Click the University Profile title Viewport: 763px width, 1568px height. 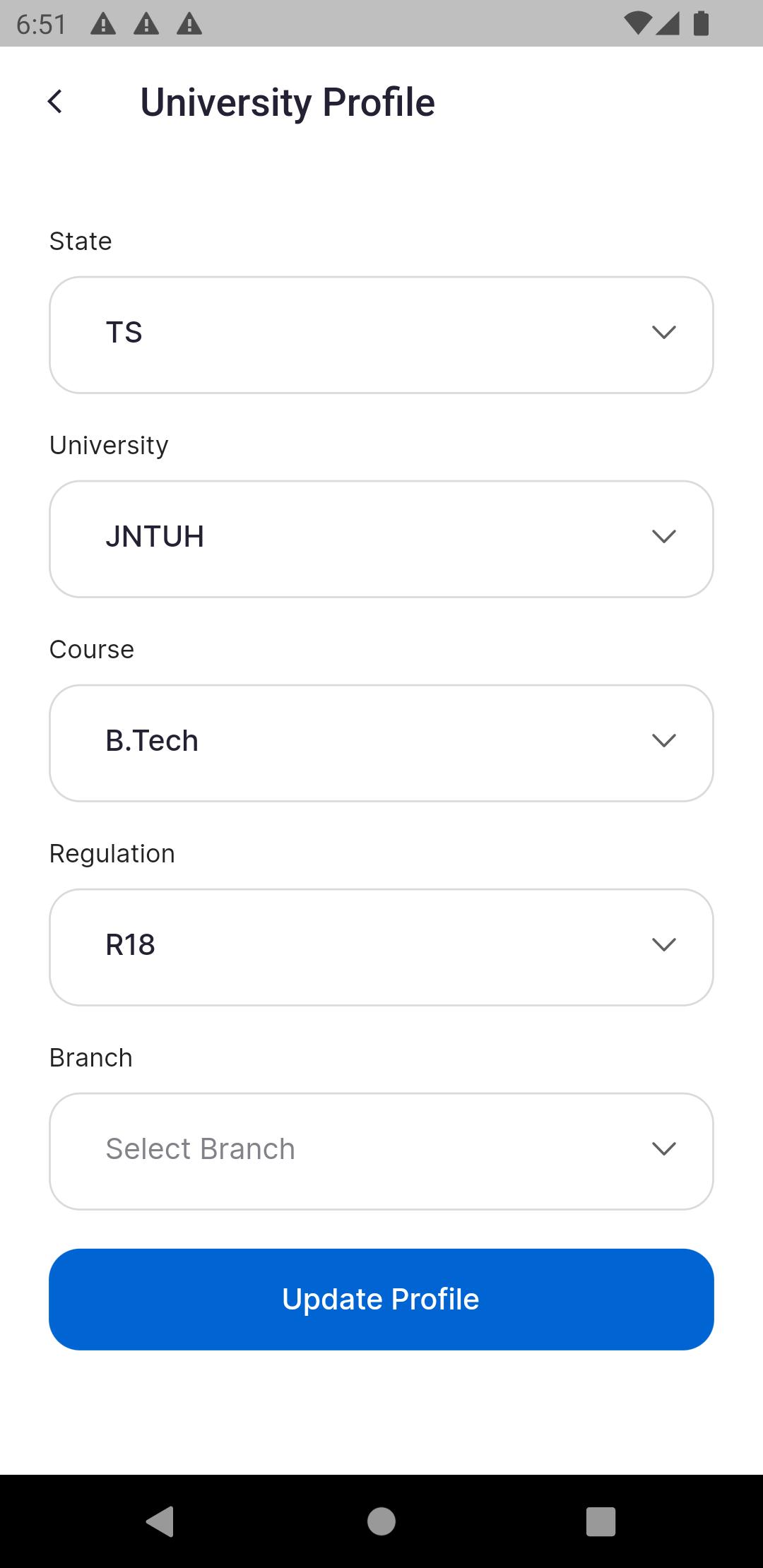[287, 102]
